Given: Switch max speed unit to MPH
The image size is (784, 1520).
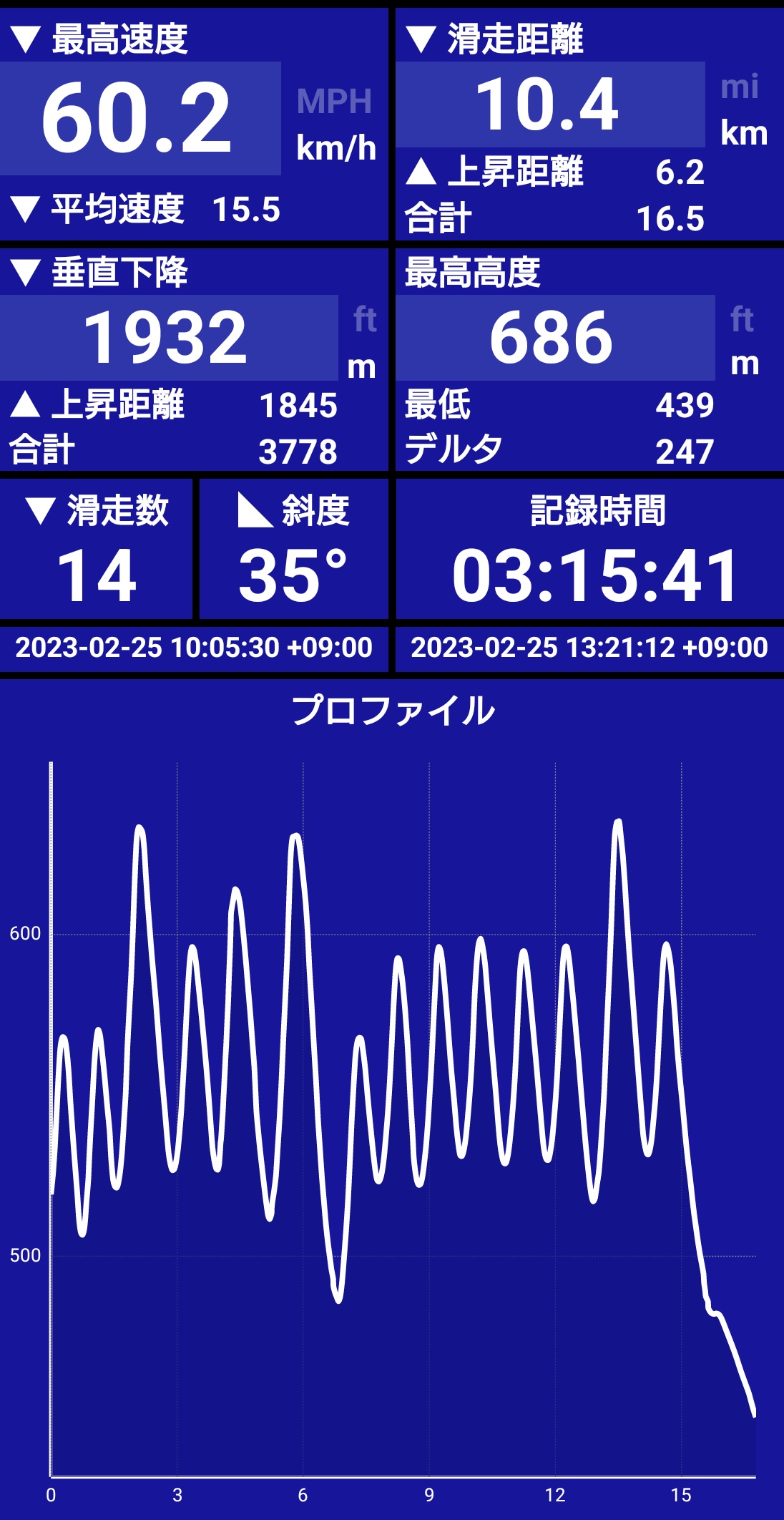Looking at the screenshot, I should [334, 102].
